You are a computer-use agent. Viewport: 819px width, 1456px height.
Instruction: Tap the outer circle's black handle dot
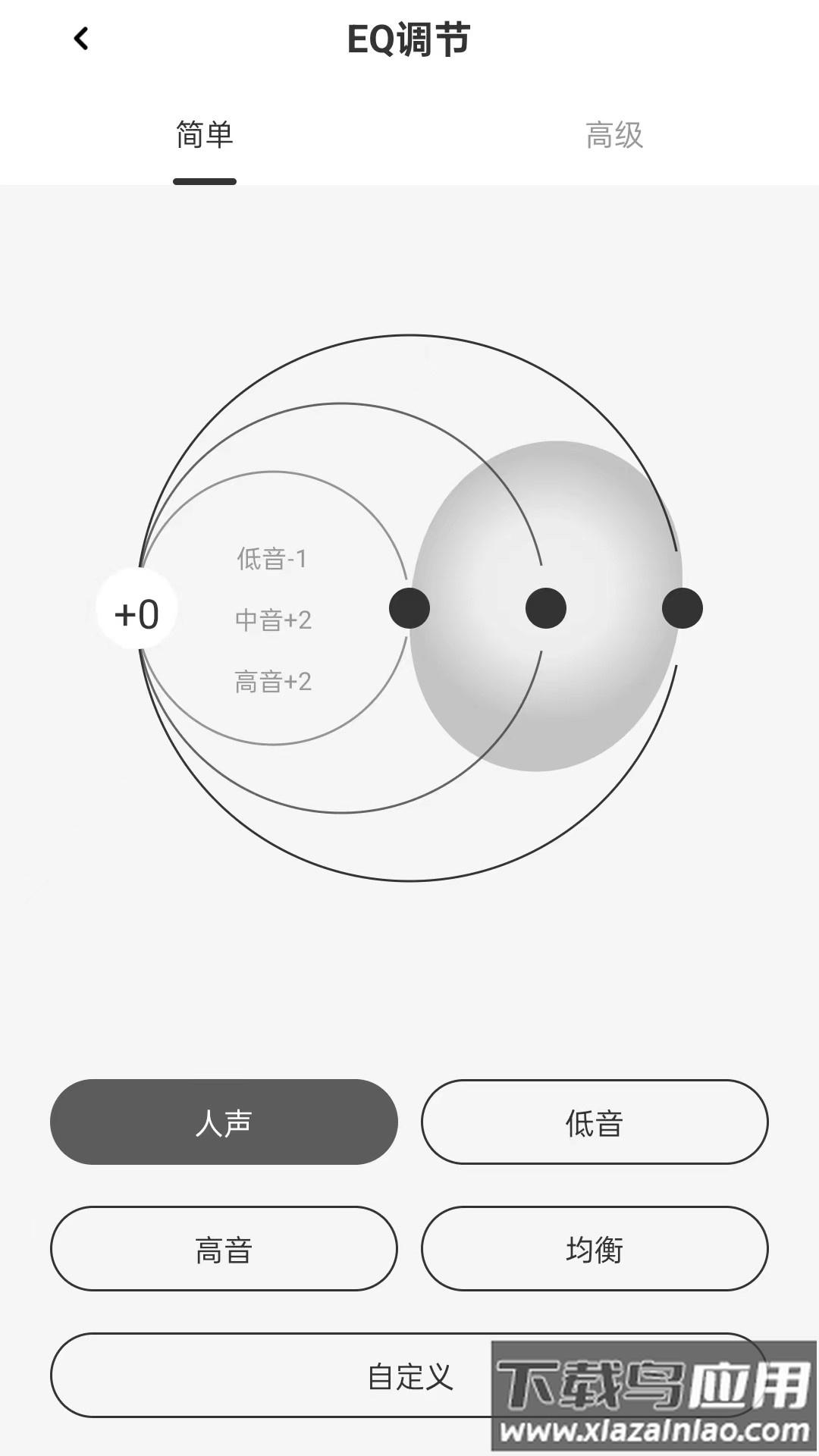tap(682, 608)
